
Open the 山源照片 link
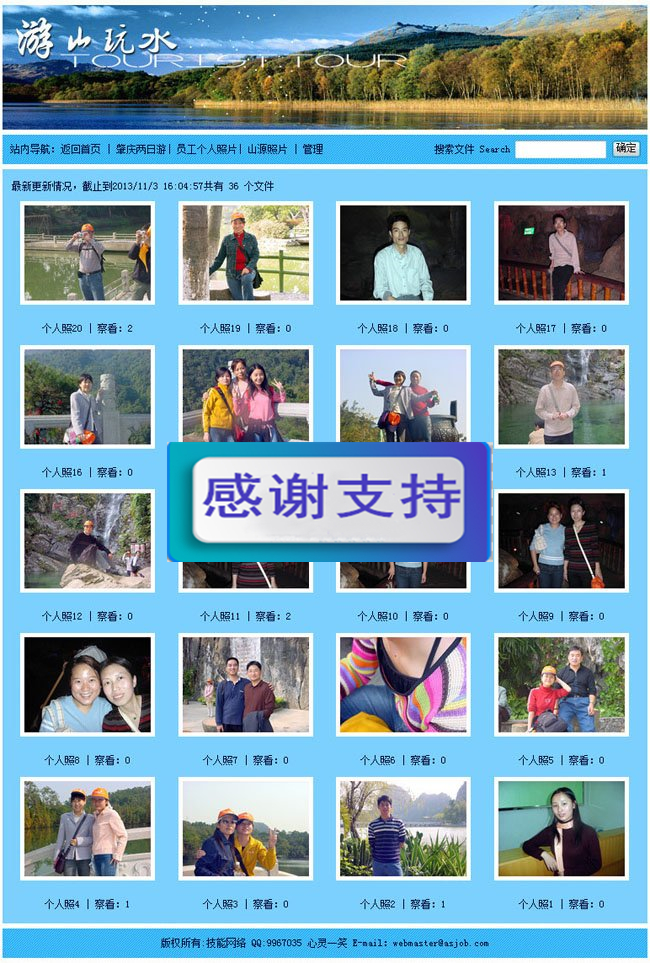[x=267, y=149]
